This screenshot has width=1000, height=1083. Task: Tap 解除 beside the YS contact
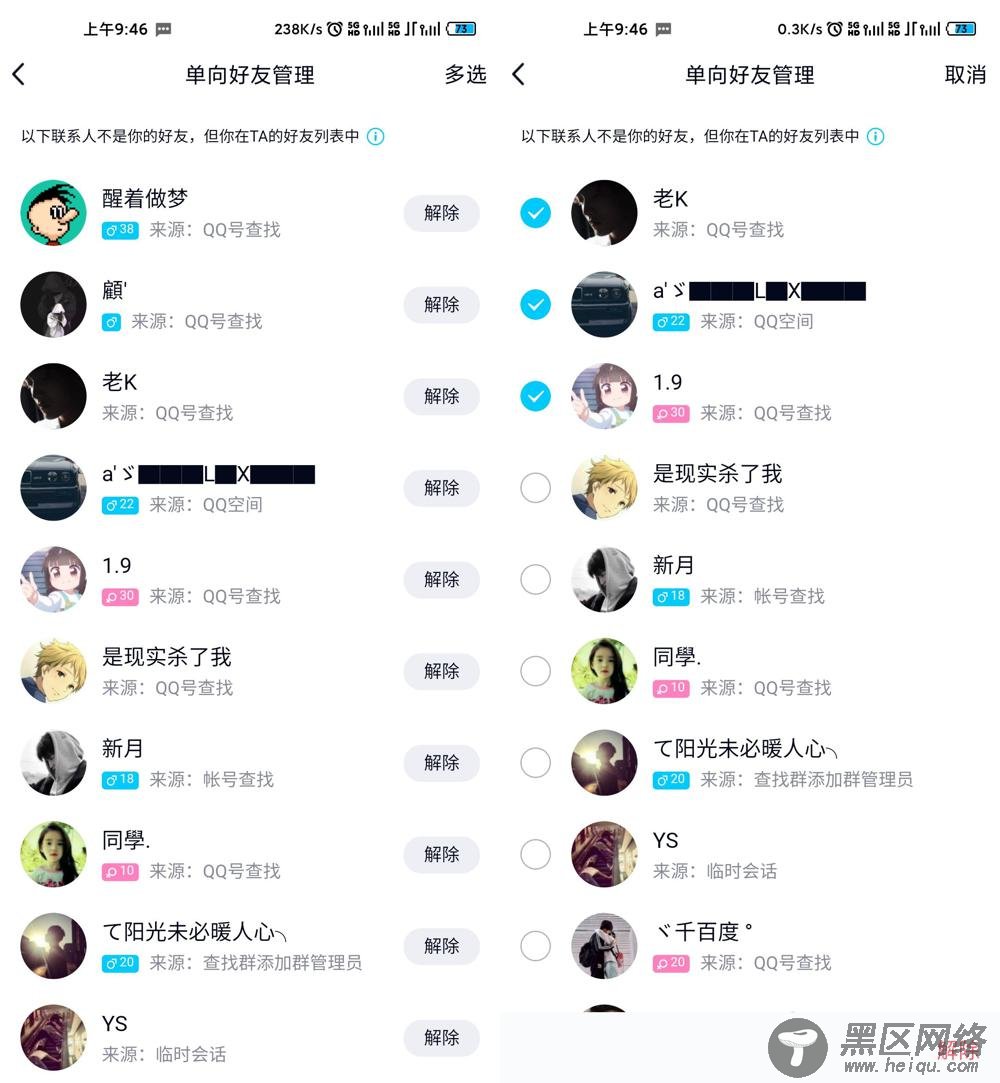pos(441,1037)
